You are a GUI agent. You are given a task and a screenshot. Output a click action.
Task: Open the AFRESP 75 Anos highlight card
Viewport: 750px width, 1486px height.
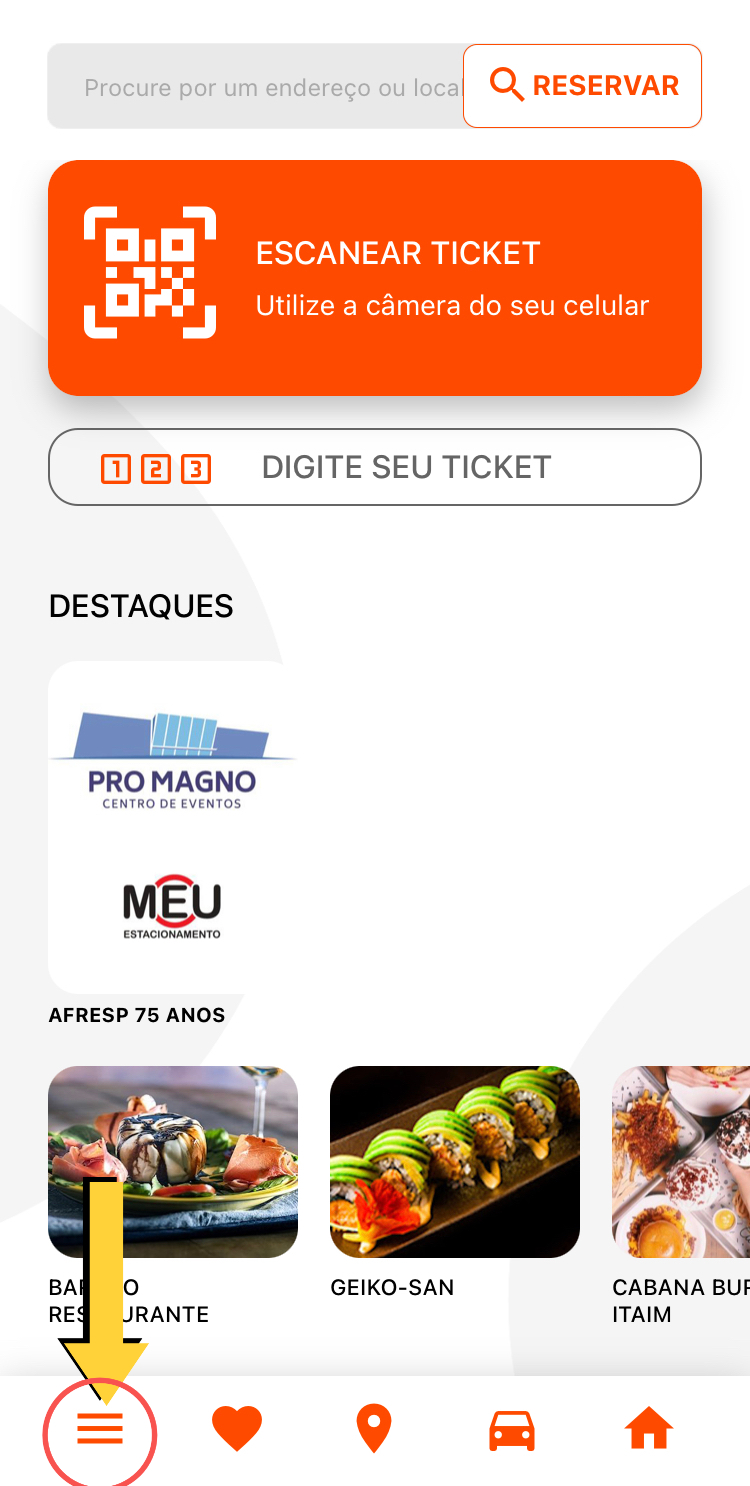point(173,827)
